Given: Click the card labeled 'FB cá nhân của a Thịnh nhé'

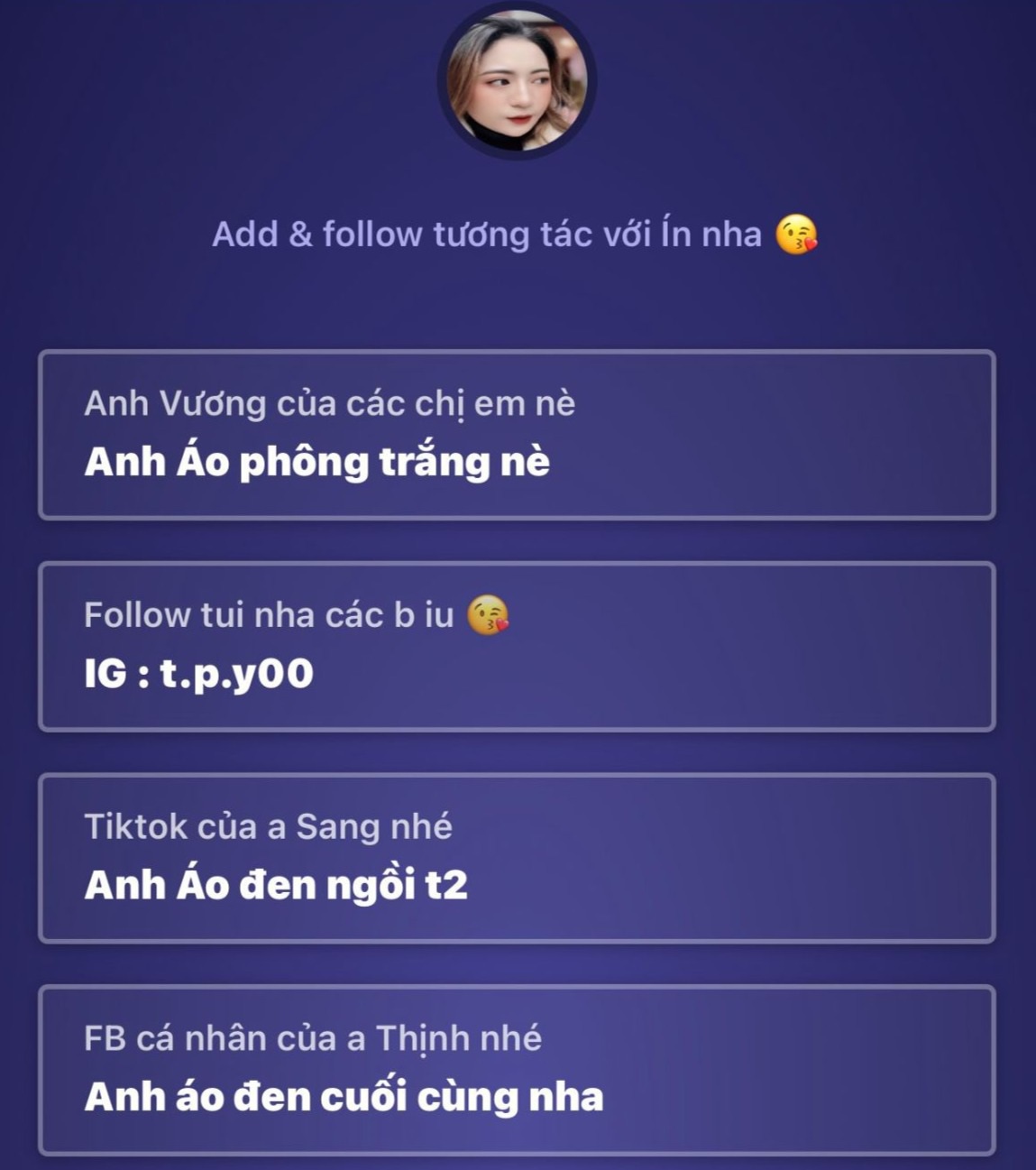Looking at the screenshot, I should point(518,1069).
